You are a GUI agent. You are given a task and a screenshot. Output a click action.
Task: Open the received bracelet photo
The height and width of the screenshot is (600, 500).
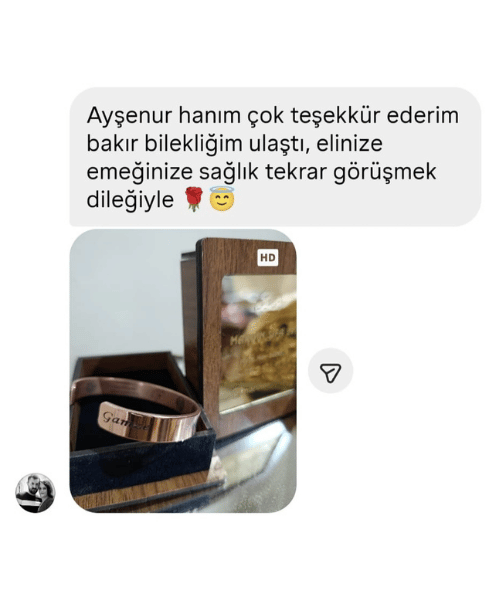(x=182, y=371)
